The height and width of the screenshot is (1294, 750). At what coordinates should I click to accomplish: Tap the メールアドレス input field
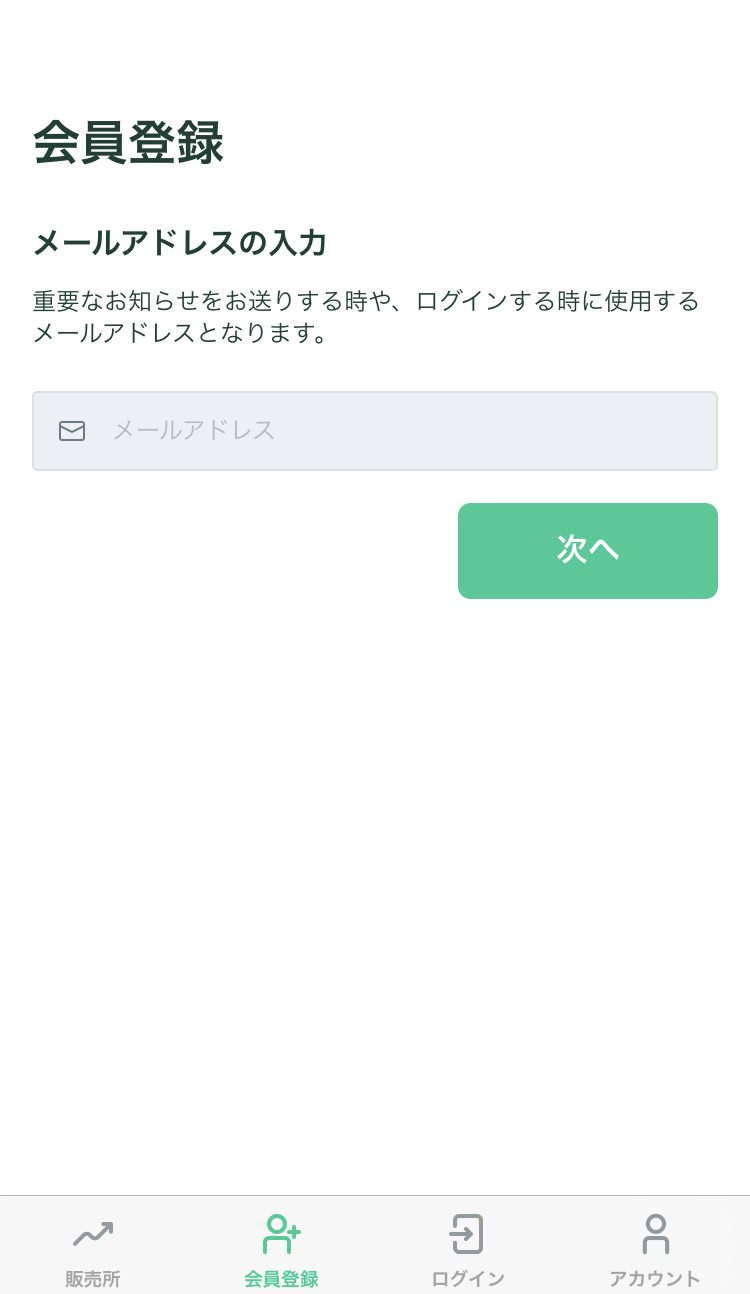(x=375, y=431)
